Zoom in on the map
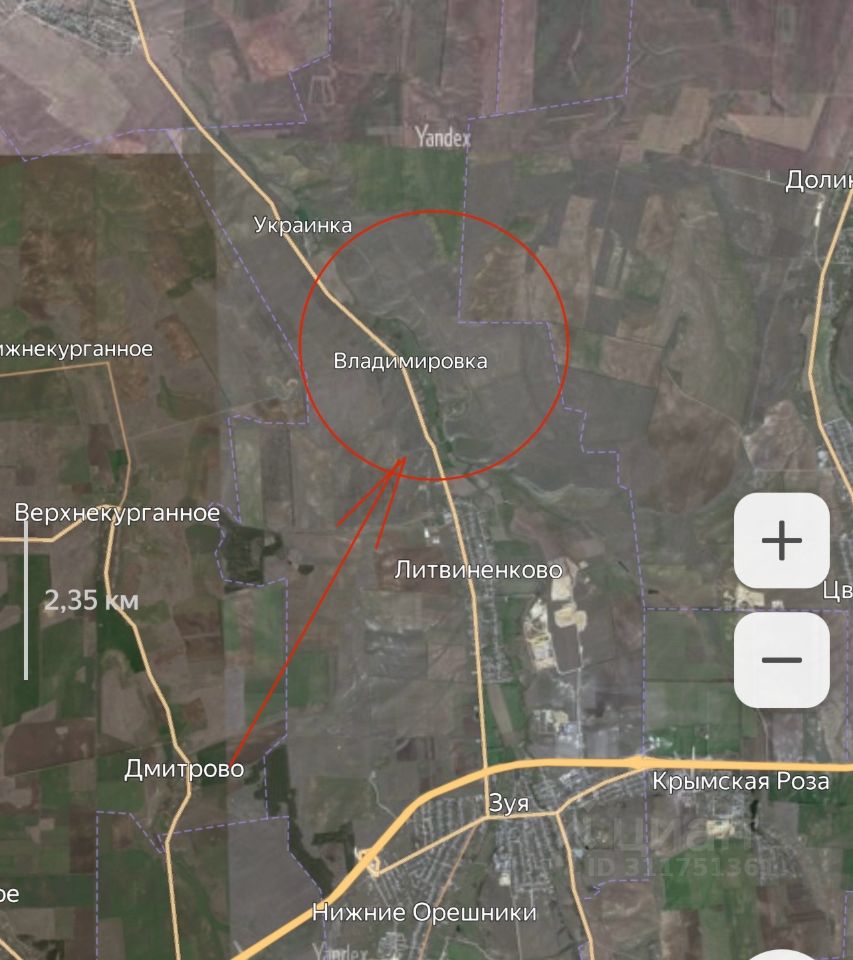The image size is (853, 960). (781, 541)
